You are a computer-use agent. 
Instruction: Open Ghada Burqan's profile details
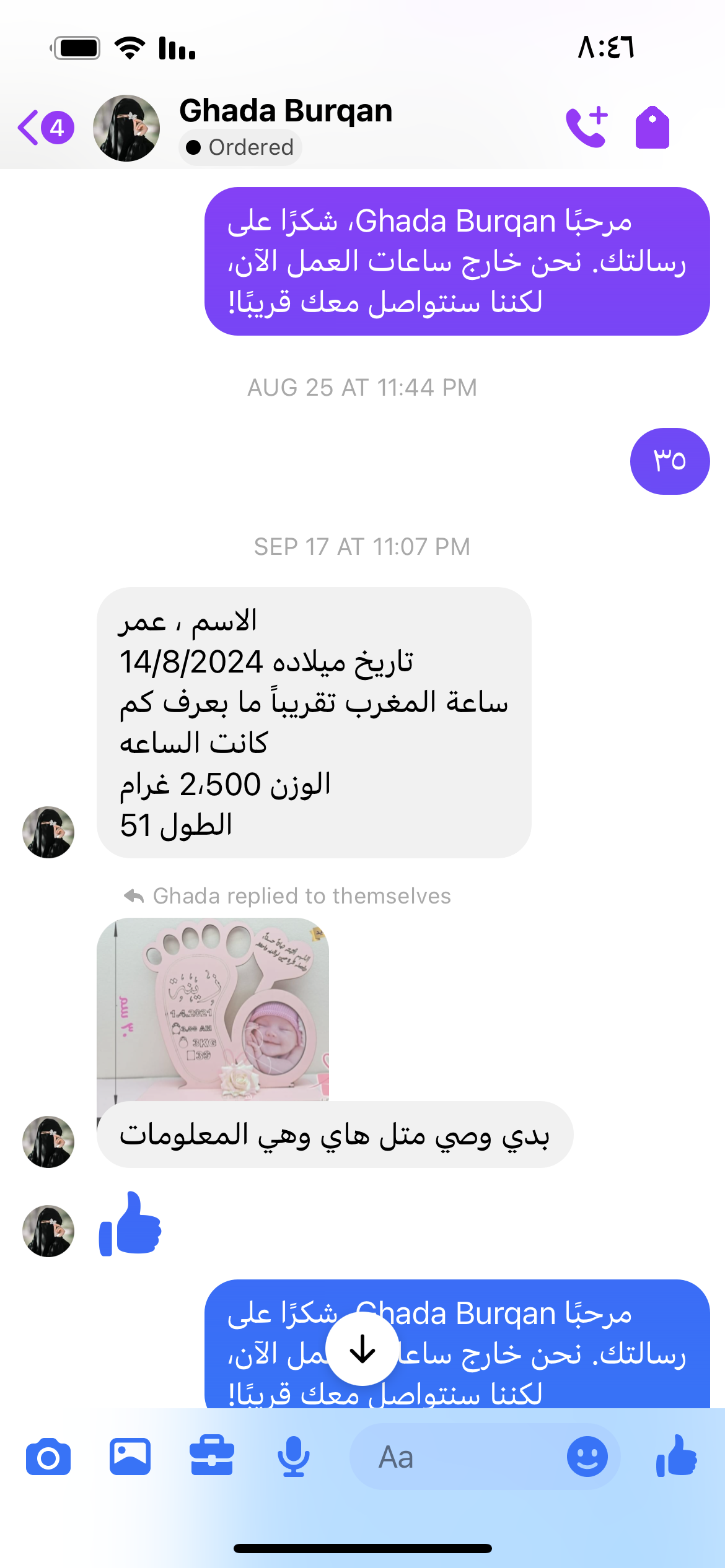(286, 111)
